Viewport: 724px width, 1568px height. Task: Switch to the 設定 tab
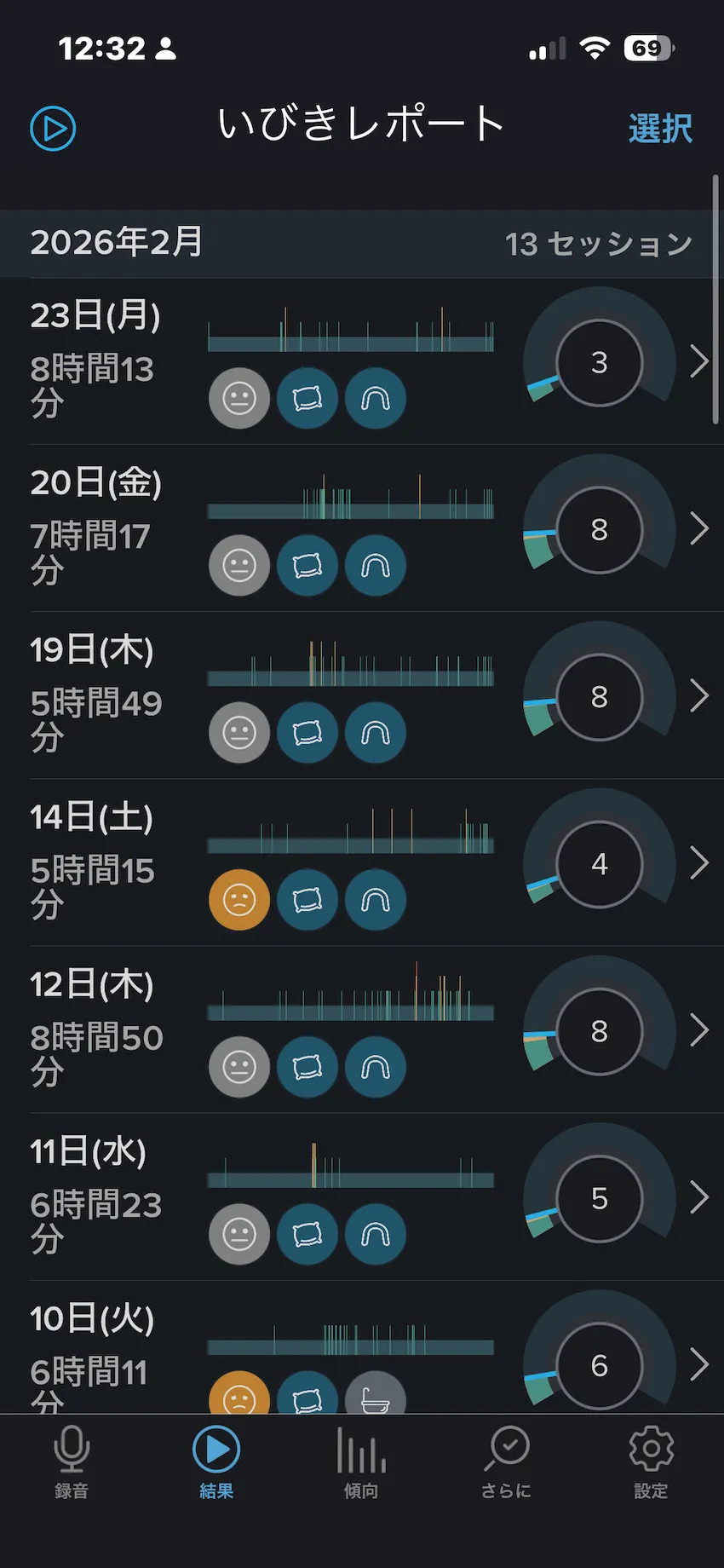(x=651, y=1461)
